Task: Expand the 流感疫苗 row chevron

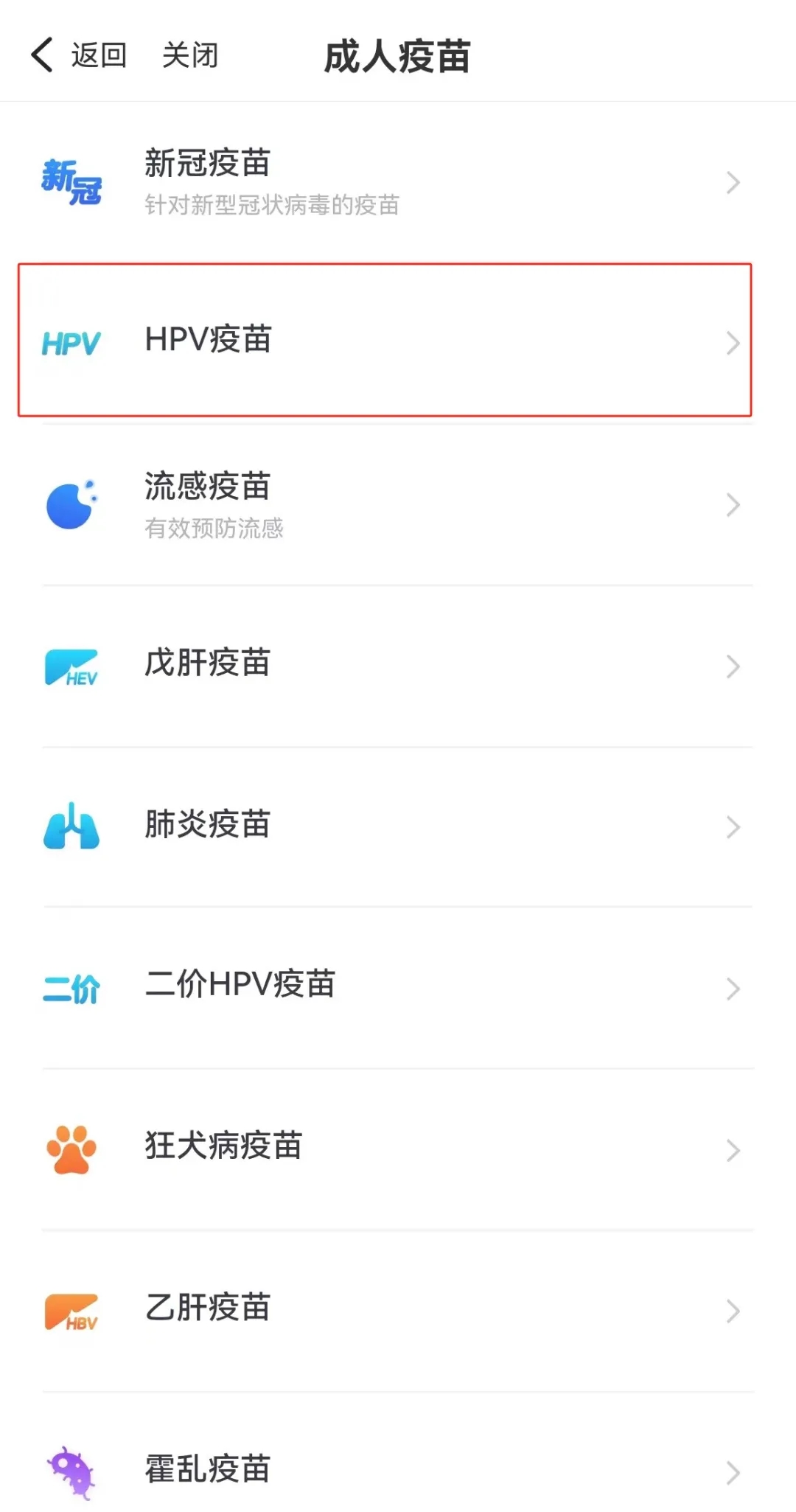Action: click(733, 505)
